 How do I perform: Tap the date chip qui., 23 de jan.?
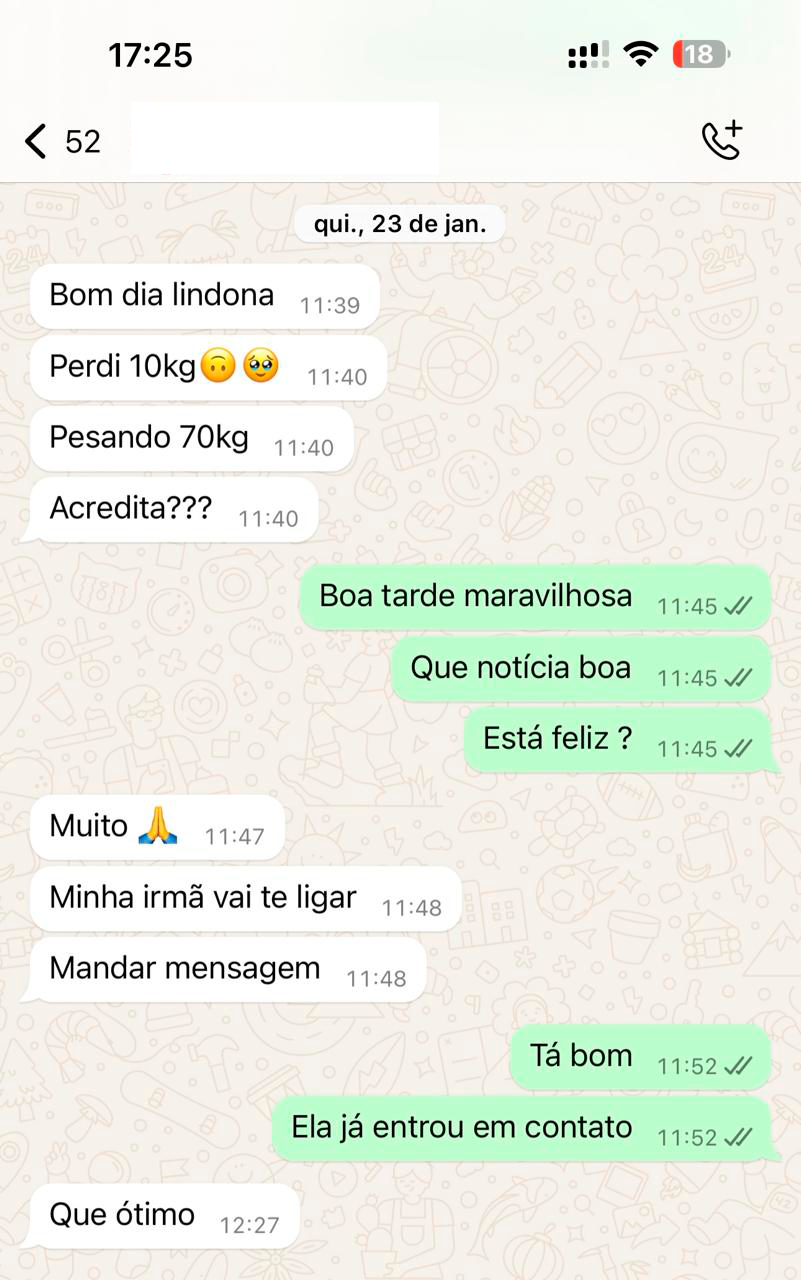(400, 223)
